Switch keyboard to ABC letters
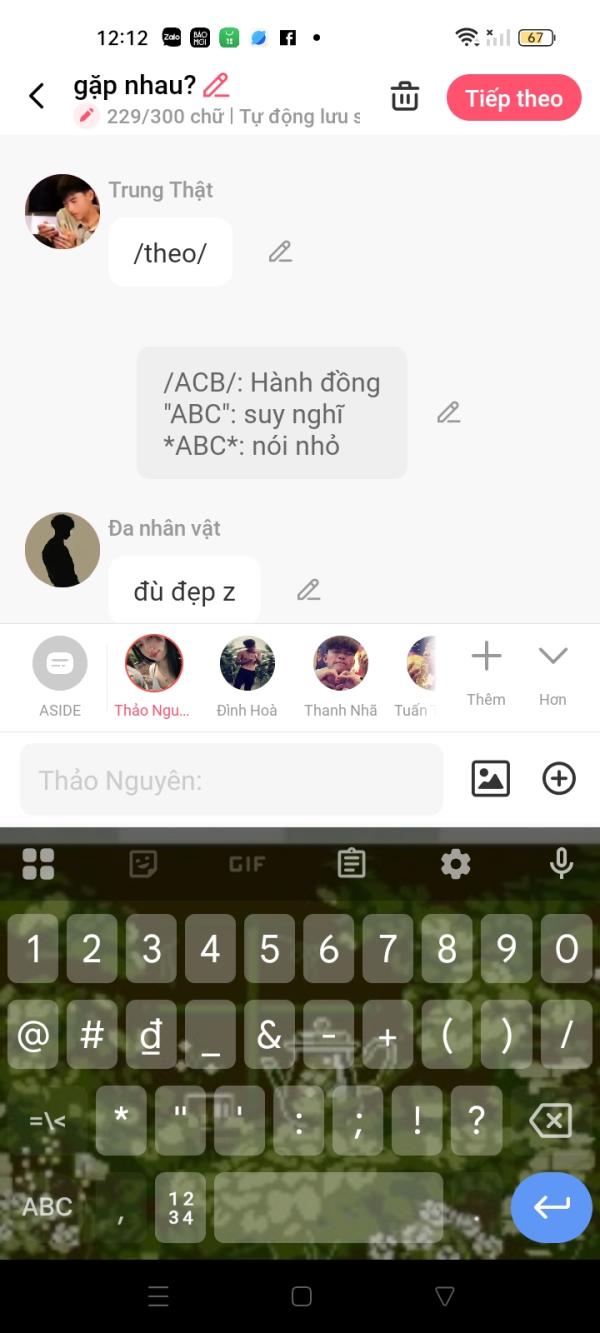The height and width of the screenshot is (1333, 600). point(47,1206)
